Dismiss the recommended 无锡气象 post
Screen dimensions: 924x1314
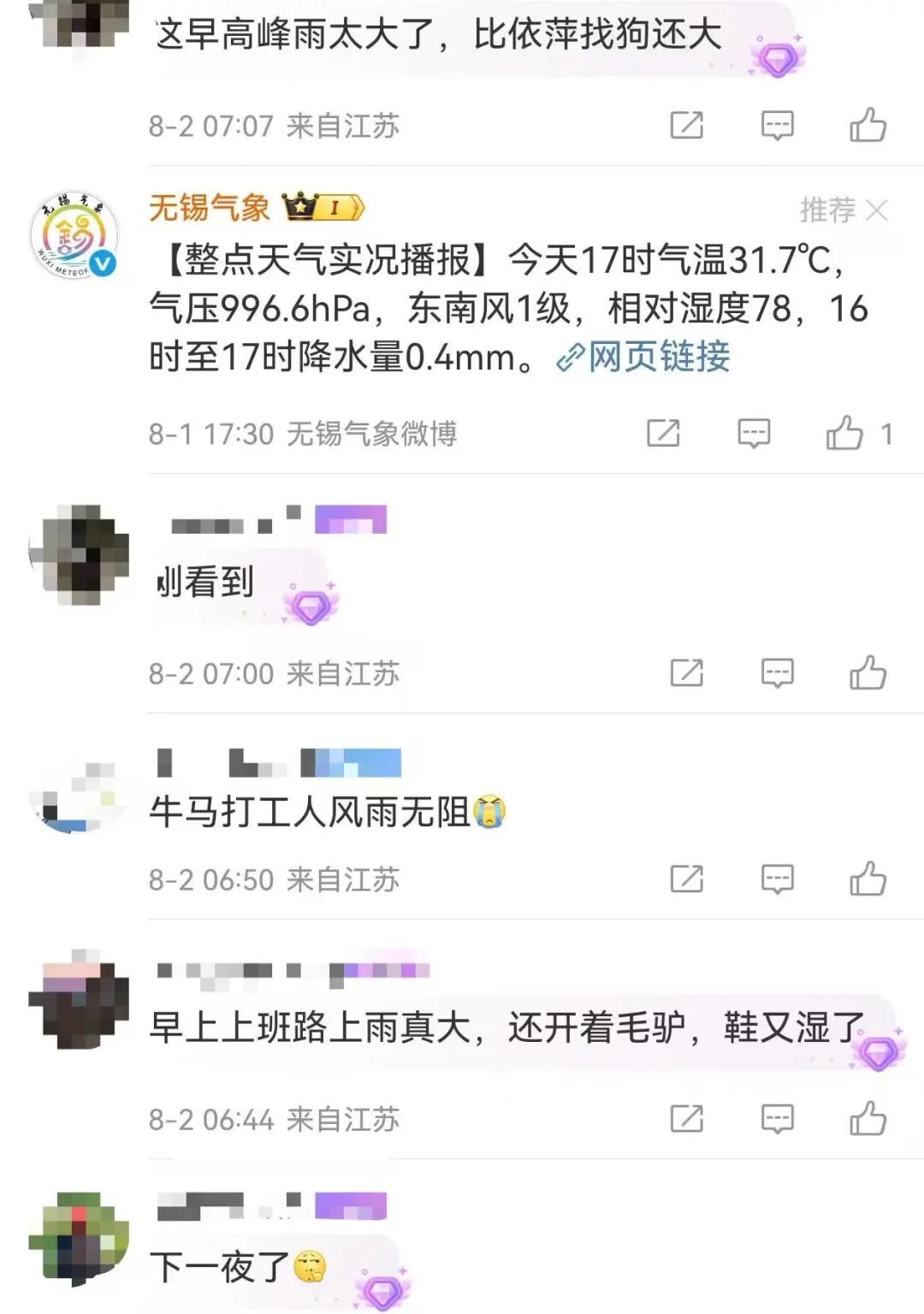coord(877,210)
